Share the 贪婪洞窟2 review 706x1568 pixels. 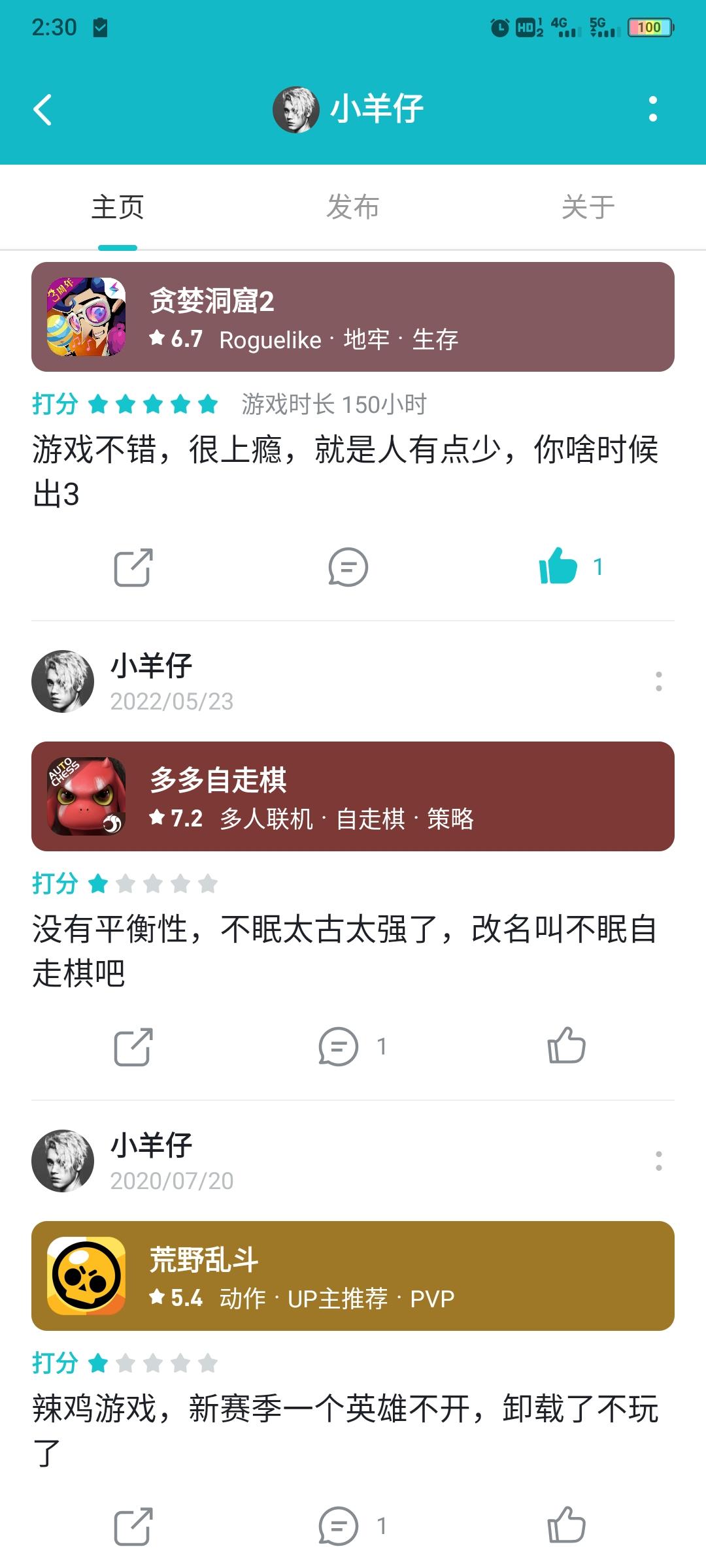coord(133,567)
